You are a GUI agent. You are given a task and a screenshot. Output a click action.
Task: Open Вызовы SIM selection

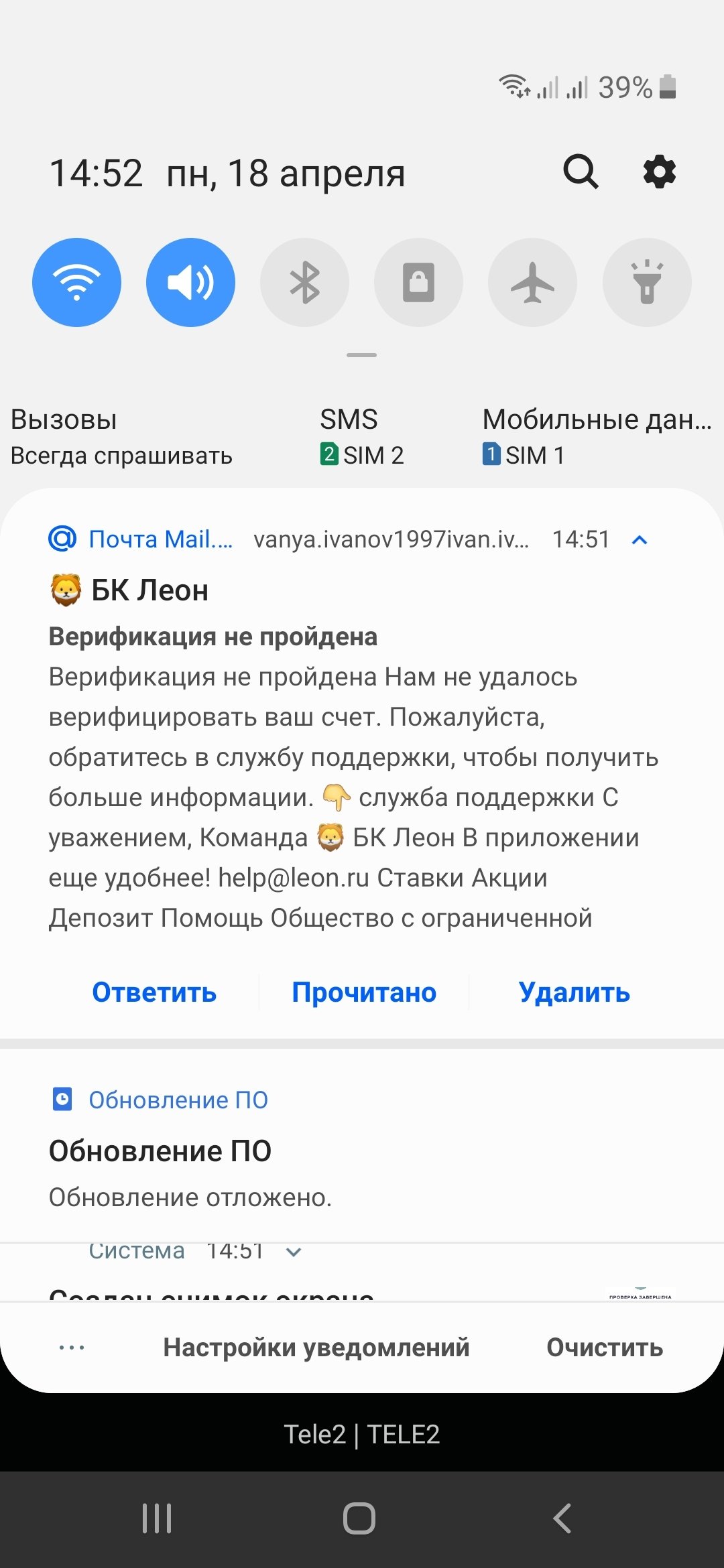121,437
